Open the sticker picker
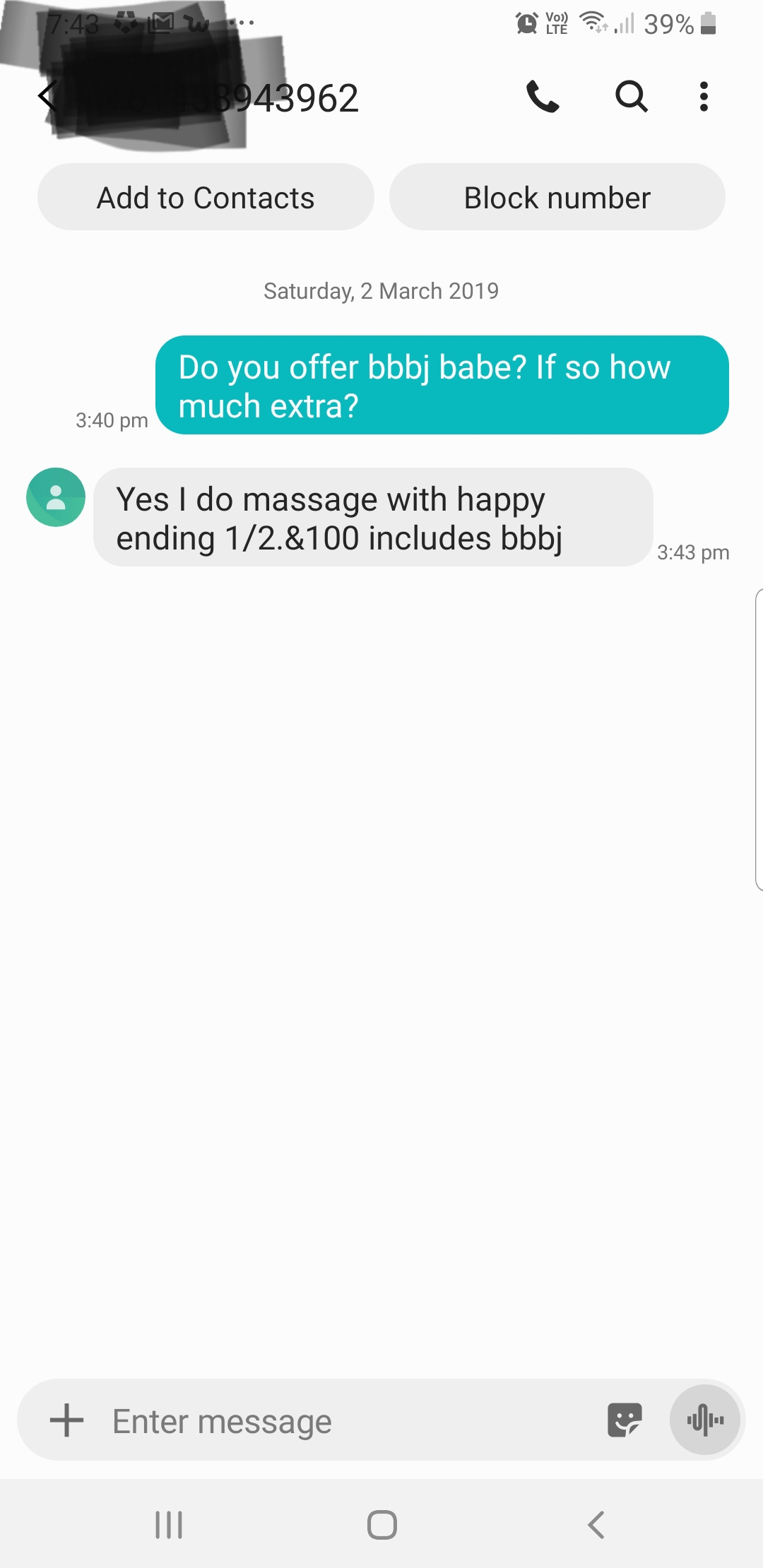The width and height of the screenshot is (763, 1568). [625, 1420]
